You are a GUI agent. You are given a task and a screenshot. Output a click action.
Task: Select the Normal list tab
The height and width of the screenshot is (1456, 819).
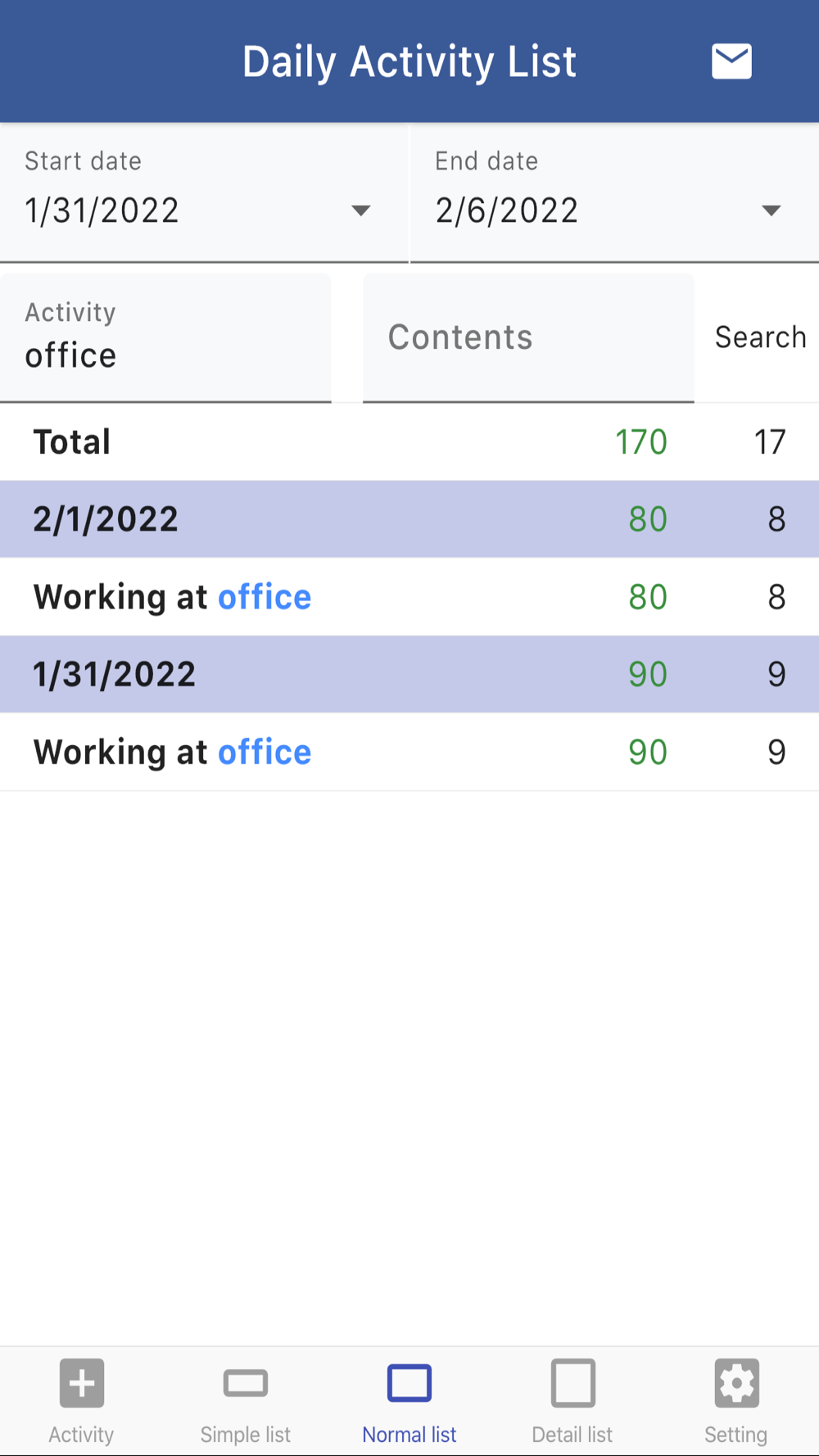pyautogui.click(x=409, y=1401)
